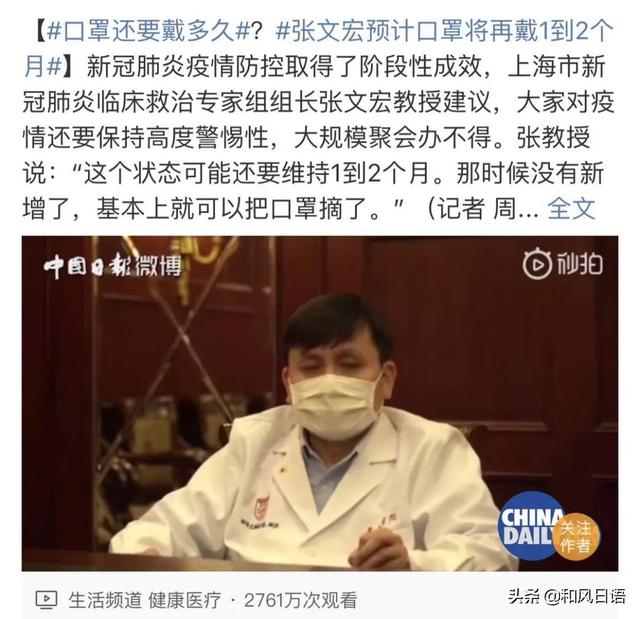Play the Zhang Wenhong video
Image resolution: width=640 pixels, height=619 pixels.
(320, 400)
